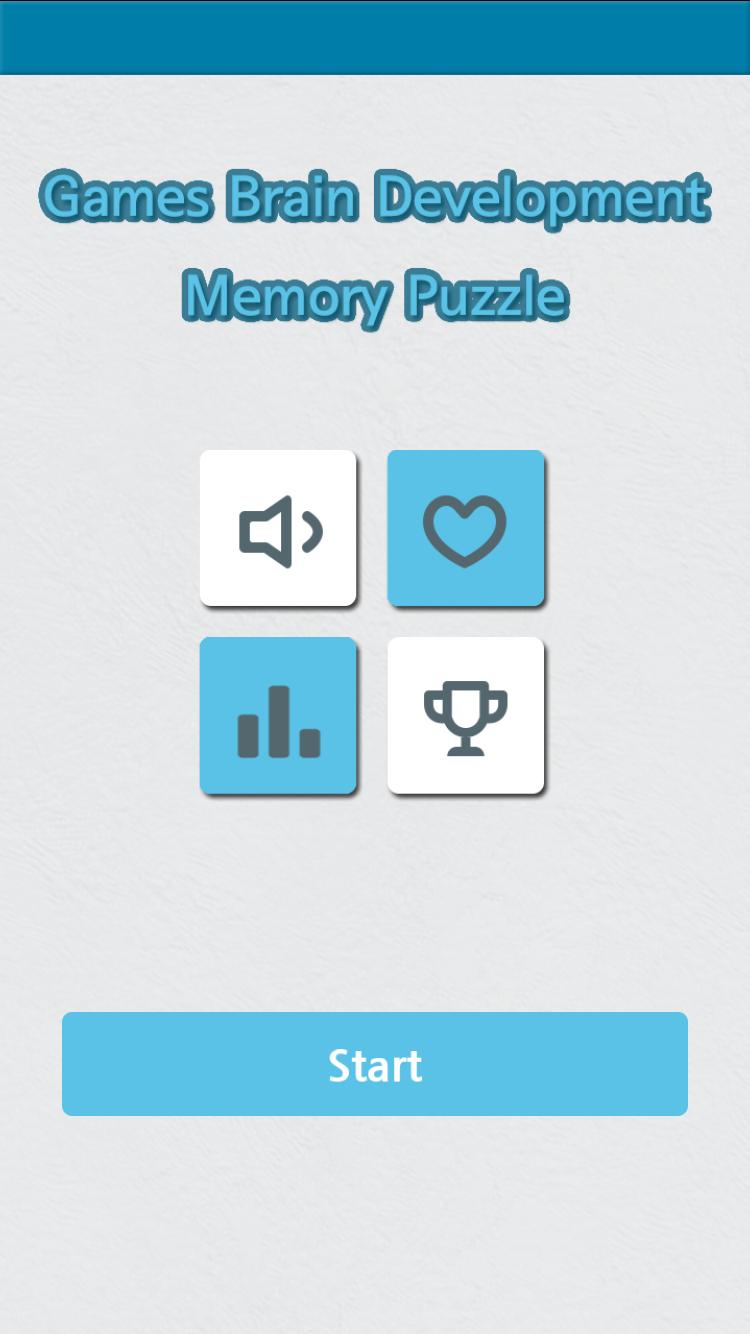
Task: Start the memory puzzle game
Action: pos(375,1064)
